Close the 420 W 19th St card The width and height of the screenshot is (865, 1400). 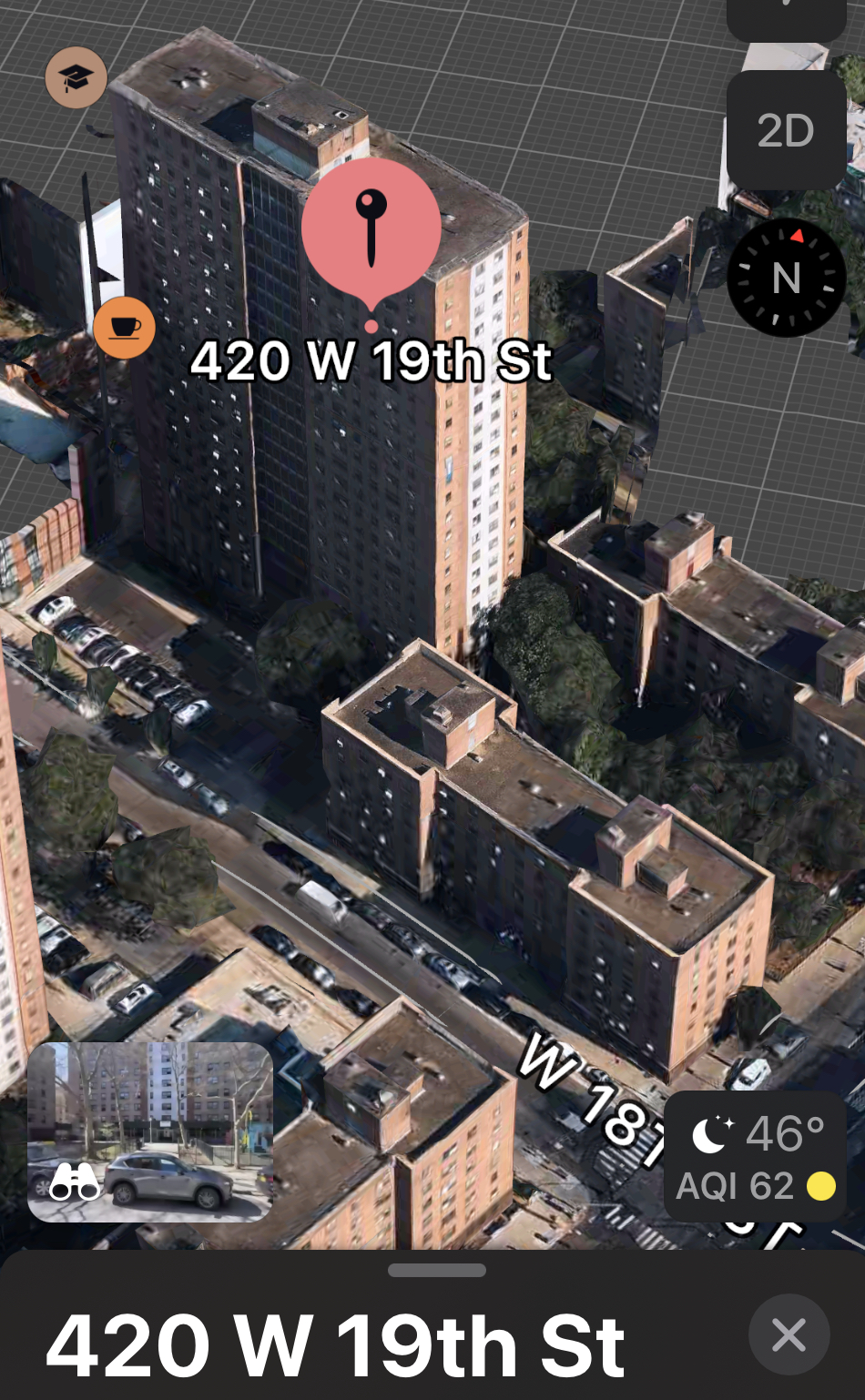[789, 1334]
